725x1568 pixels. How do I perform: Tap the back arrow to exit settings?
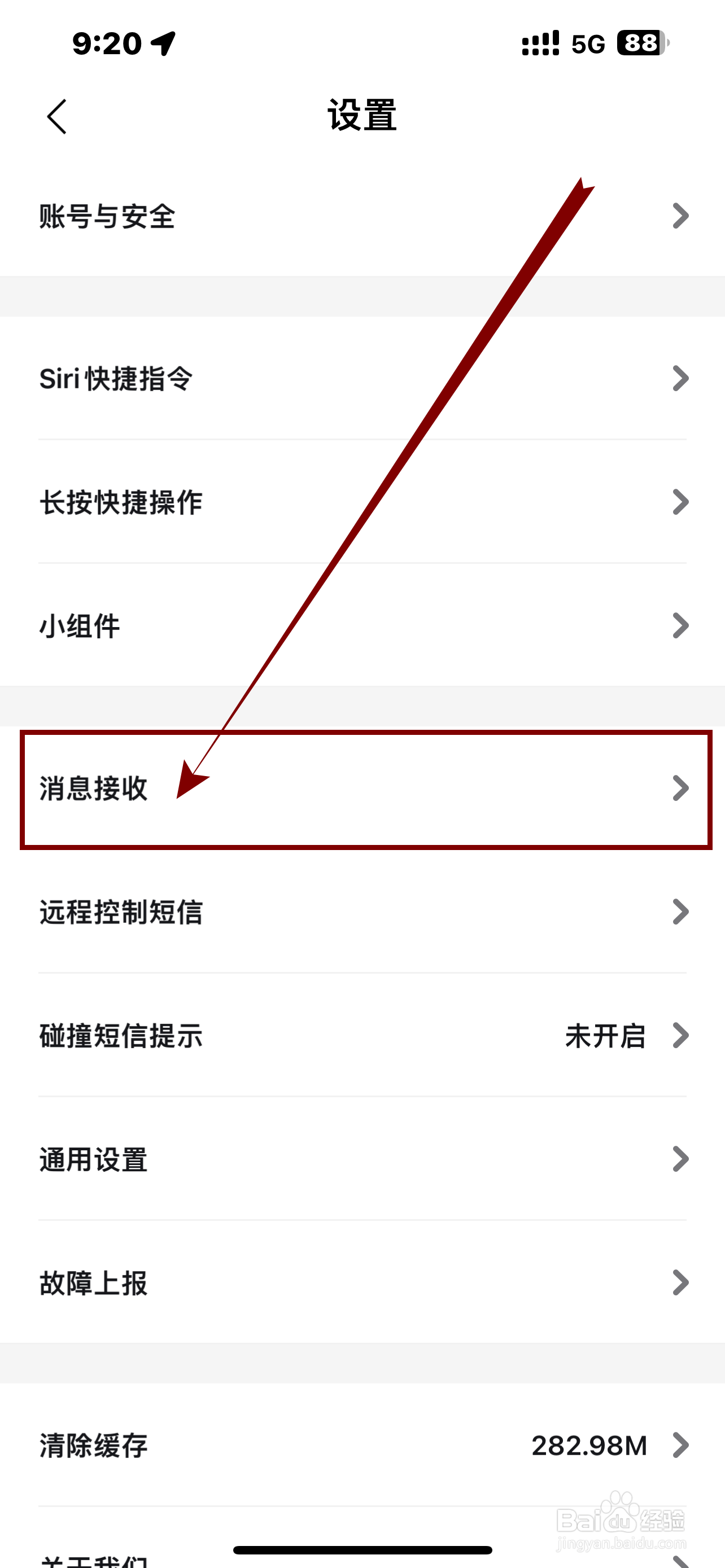[x=56, y=116]
